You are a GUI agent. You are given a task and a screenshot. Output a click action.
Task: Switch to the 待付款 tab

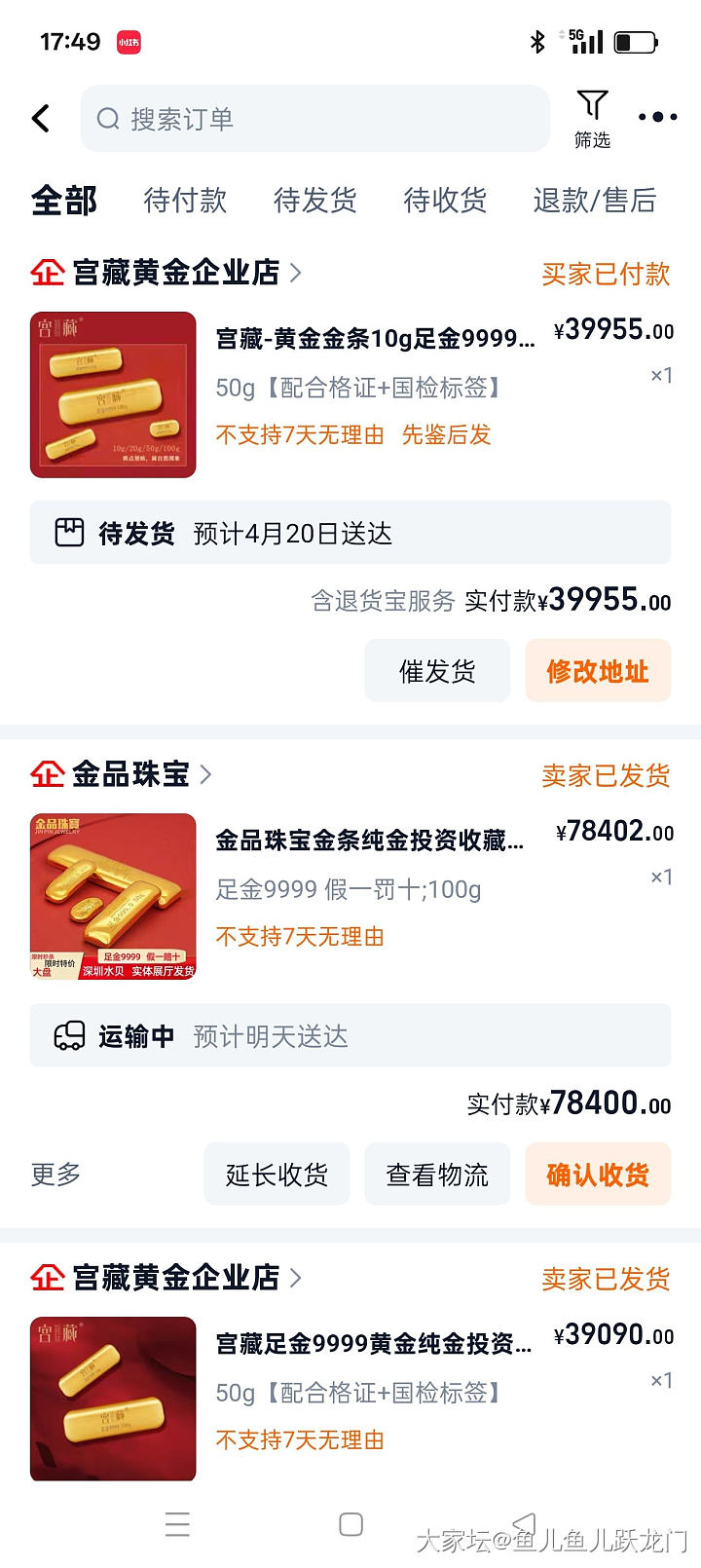(x=185, y=201)
